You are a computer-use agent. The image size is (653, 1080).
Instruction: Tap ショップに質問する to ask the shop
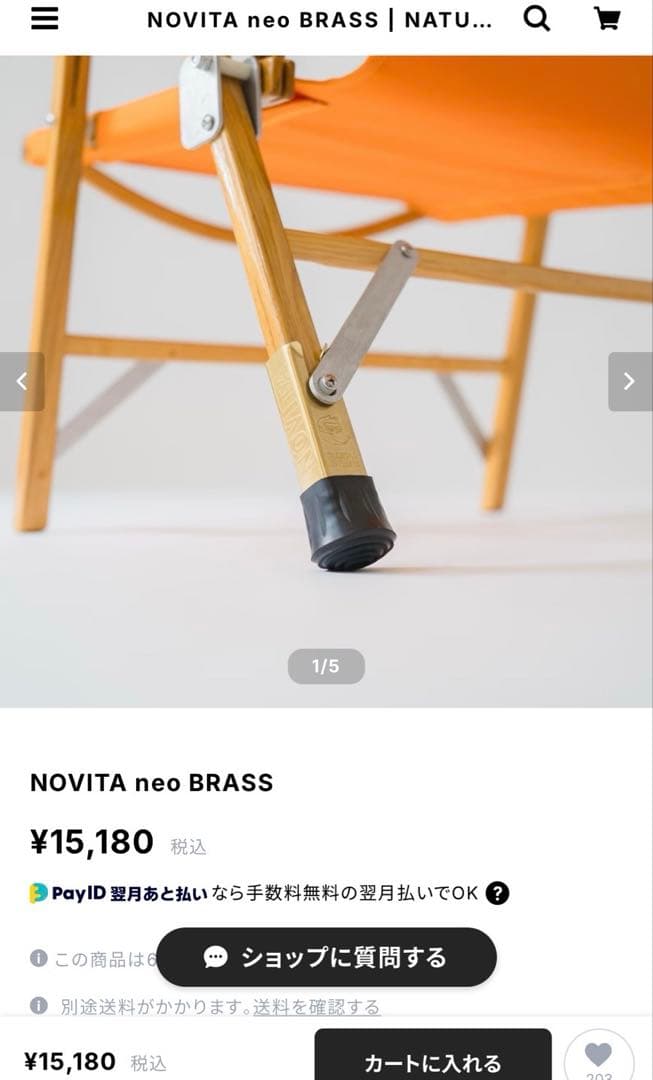coord(326,957)
